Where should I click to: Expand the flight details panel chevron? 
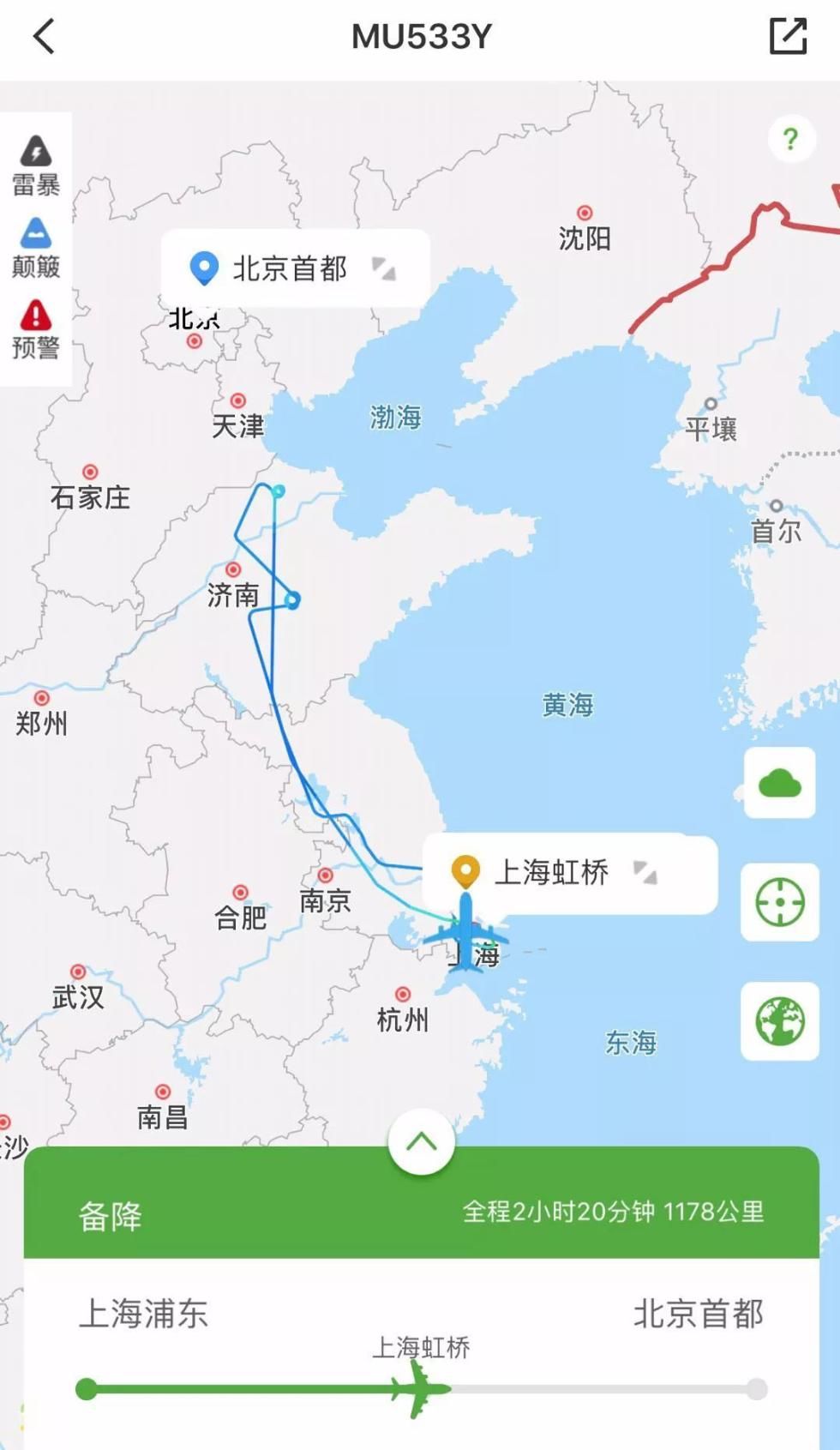419,1140
